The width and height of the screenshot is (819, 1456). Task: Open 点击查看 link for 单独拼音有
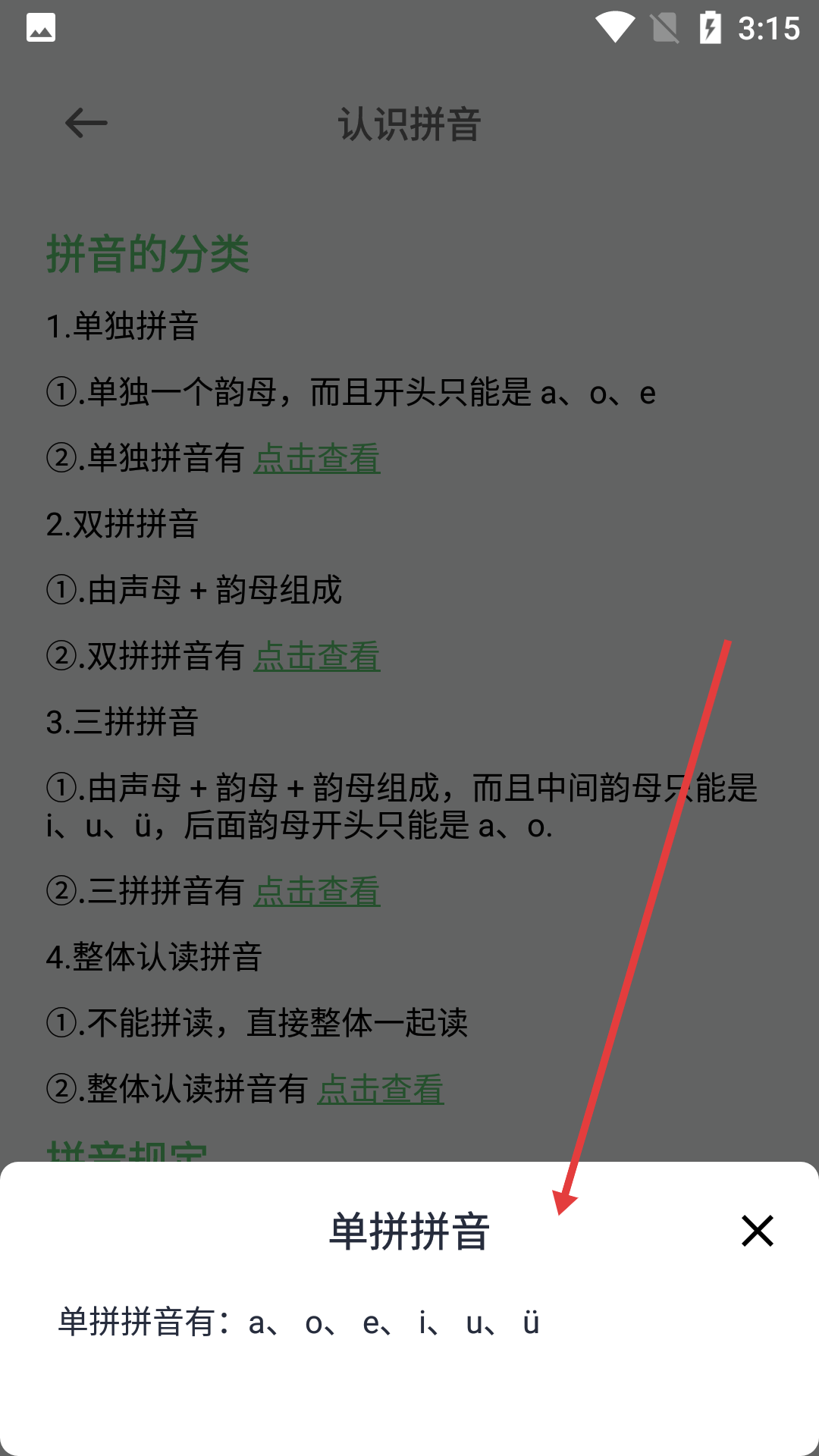[317, 459]
